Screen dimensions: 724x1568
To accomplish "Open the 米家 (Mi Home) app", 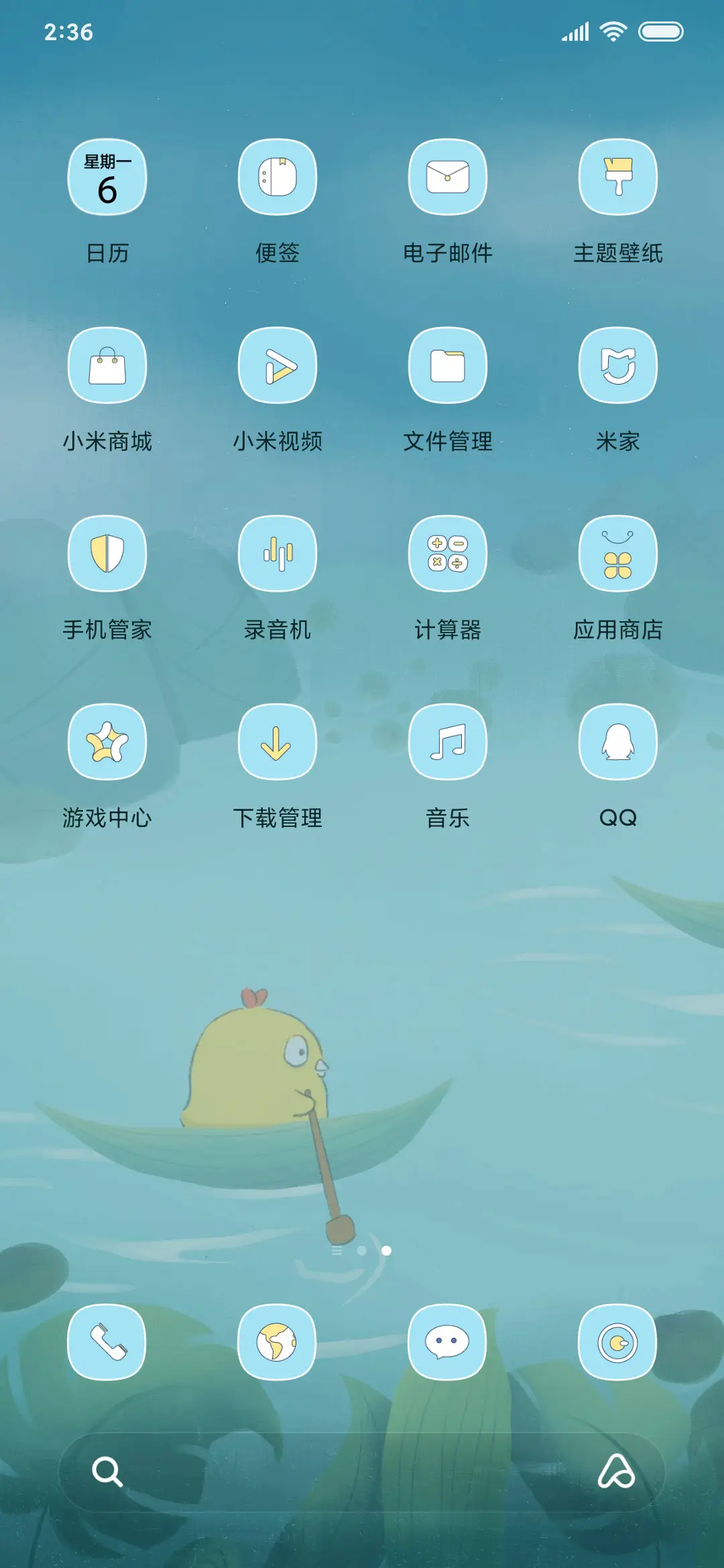I will (617, 365).
